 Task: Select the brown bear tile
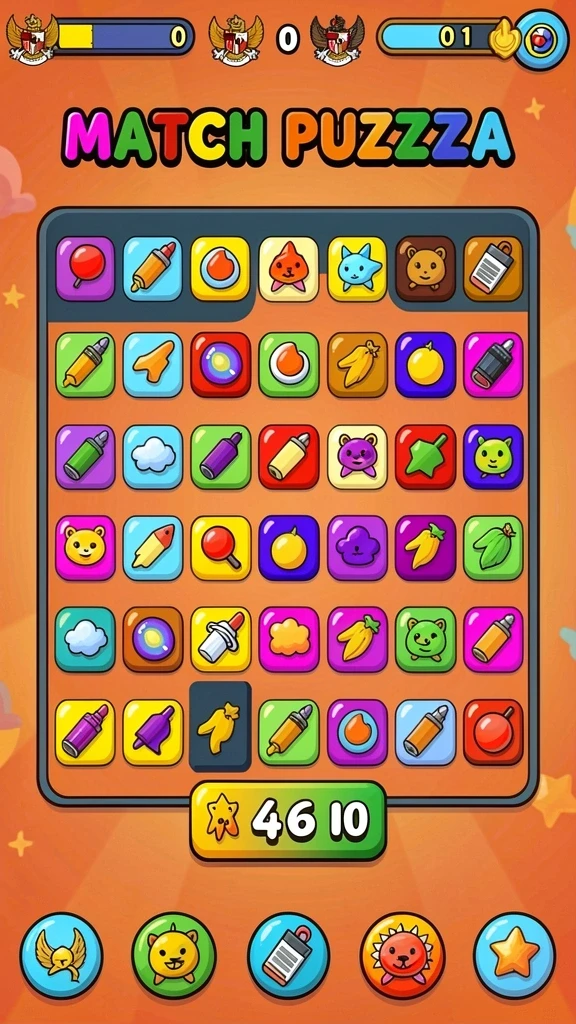(x=425, y=268)
